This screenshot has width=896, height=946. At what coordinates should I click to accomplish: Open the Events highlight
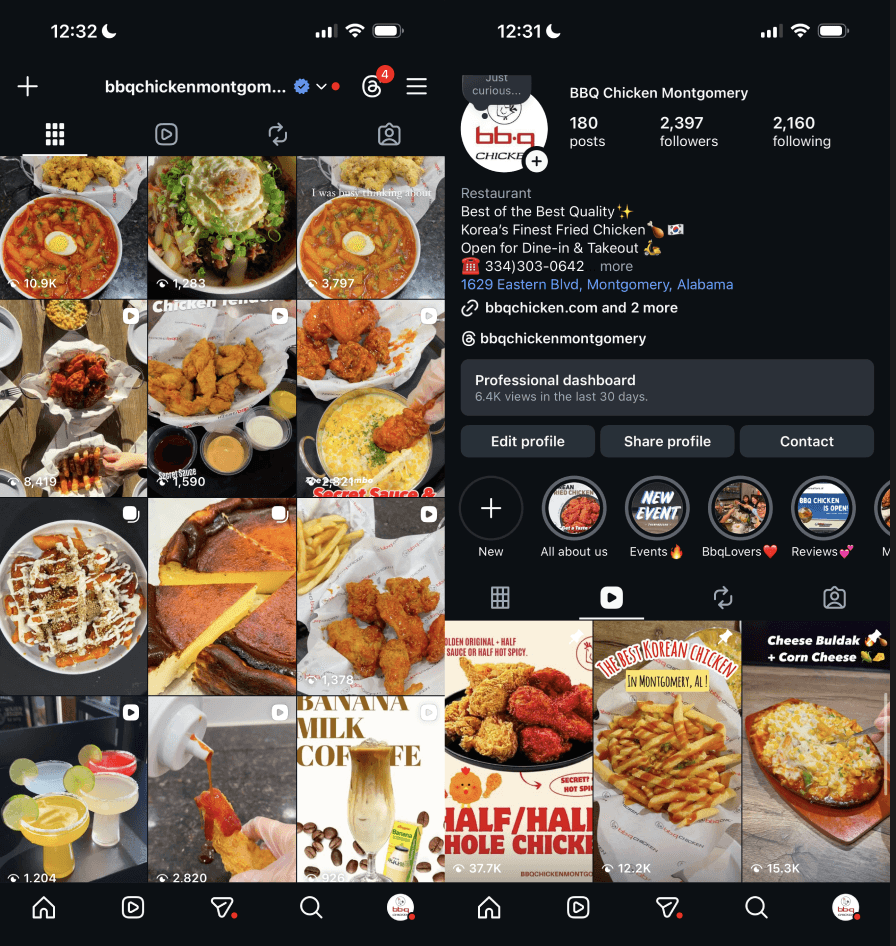[x=656, y=508]
